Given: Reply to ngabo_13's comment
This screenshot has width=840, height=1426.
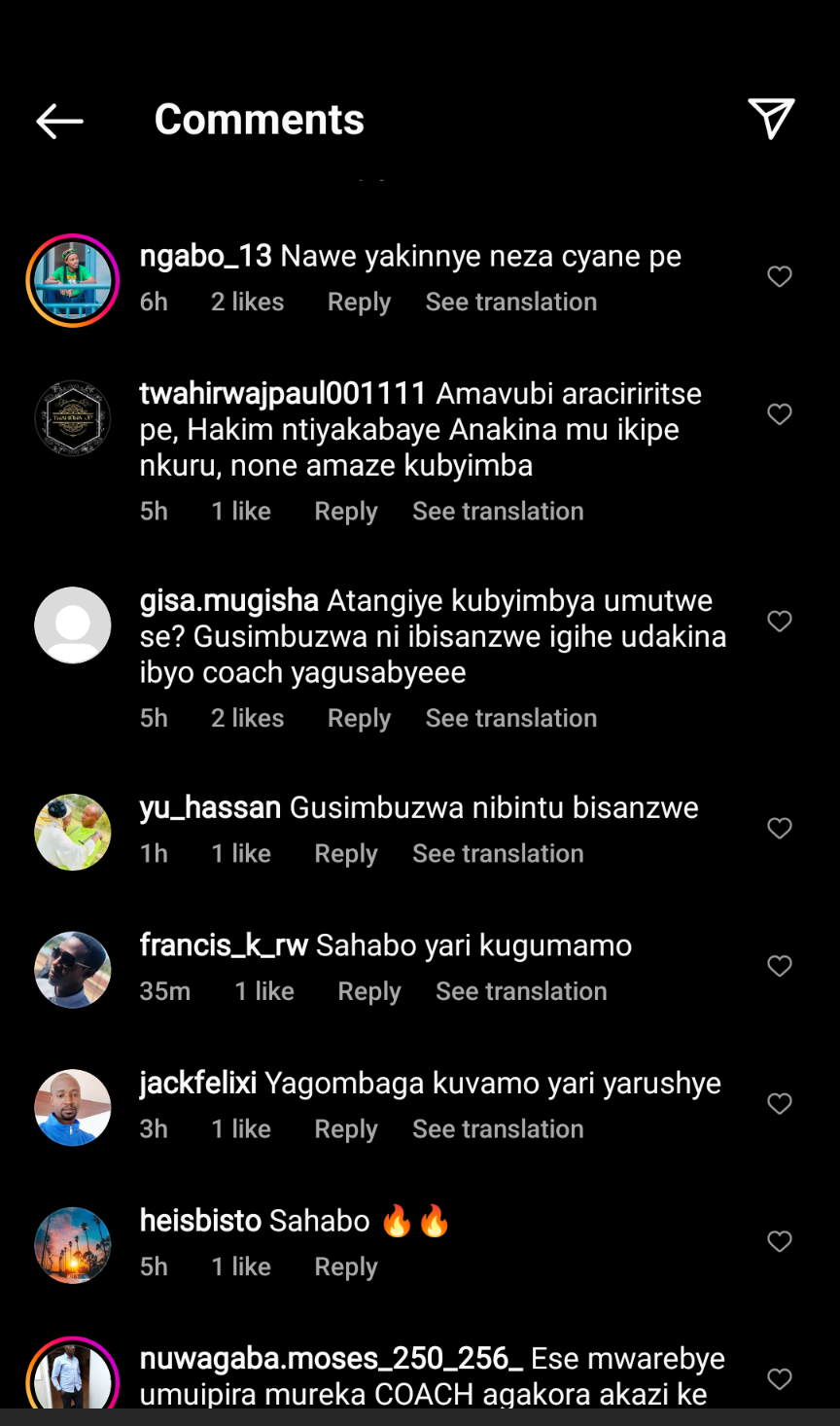Looking at the screenshot, I should [x=359, y=303].
